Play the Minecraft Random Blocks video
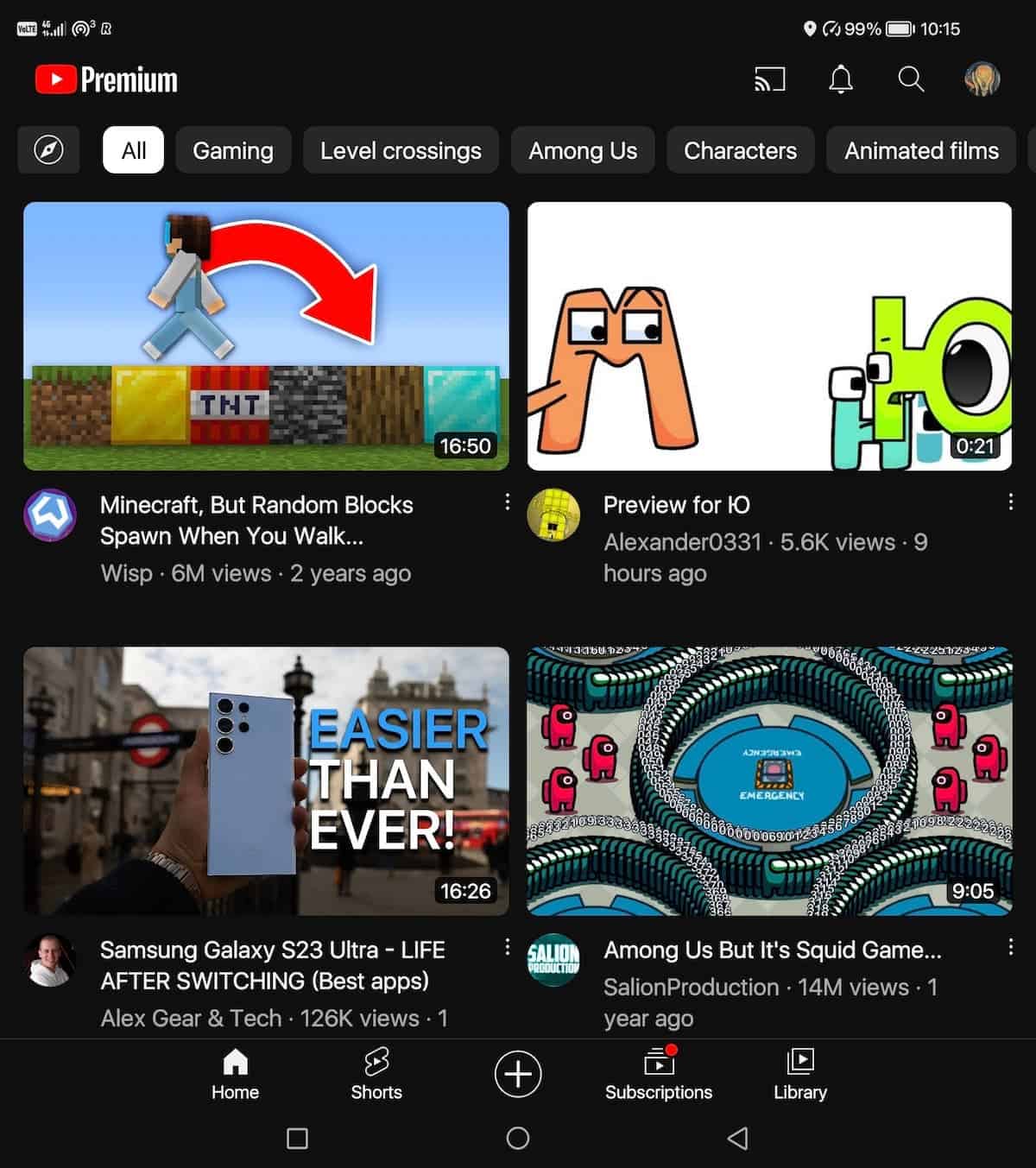Image resolution: width=1036 pixels, height=1168 pixels. pyautogui.click(x=266, y=336)
